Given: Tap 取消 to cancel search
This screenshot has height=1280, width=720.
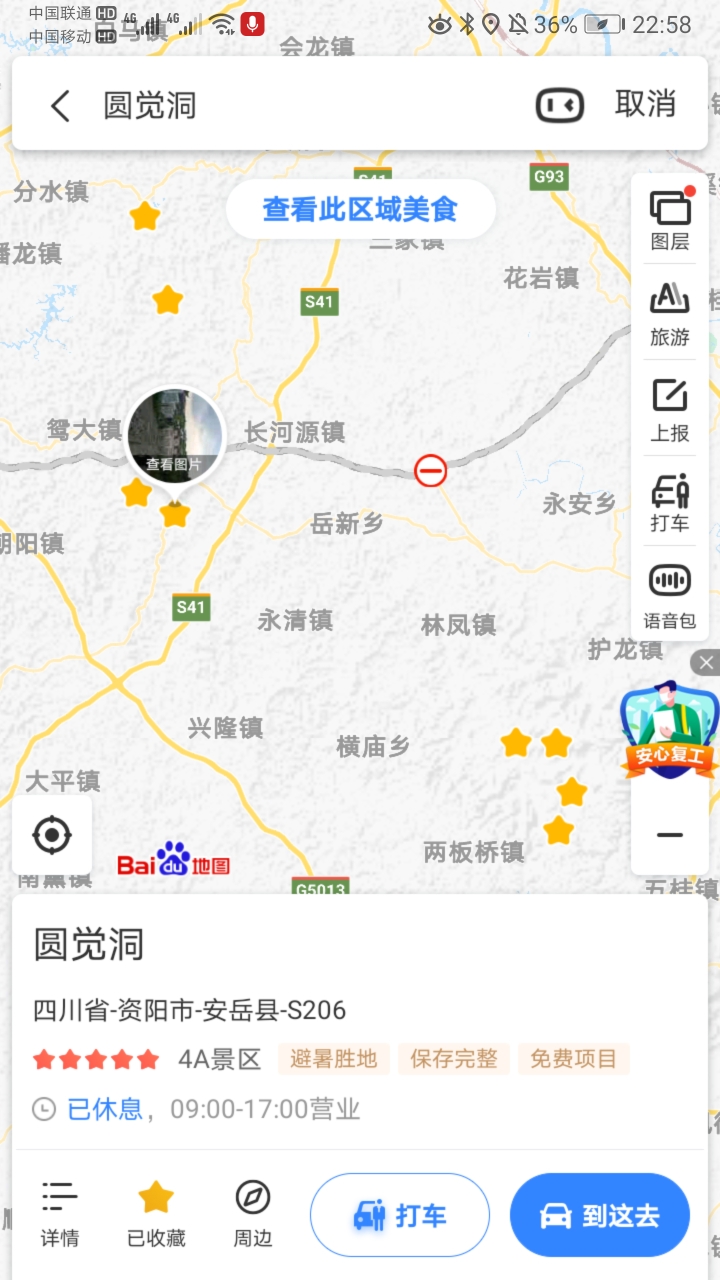Looking at the screenshot, I should [x=645, y=104].
